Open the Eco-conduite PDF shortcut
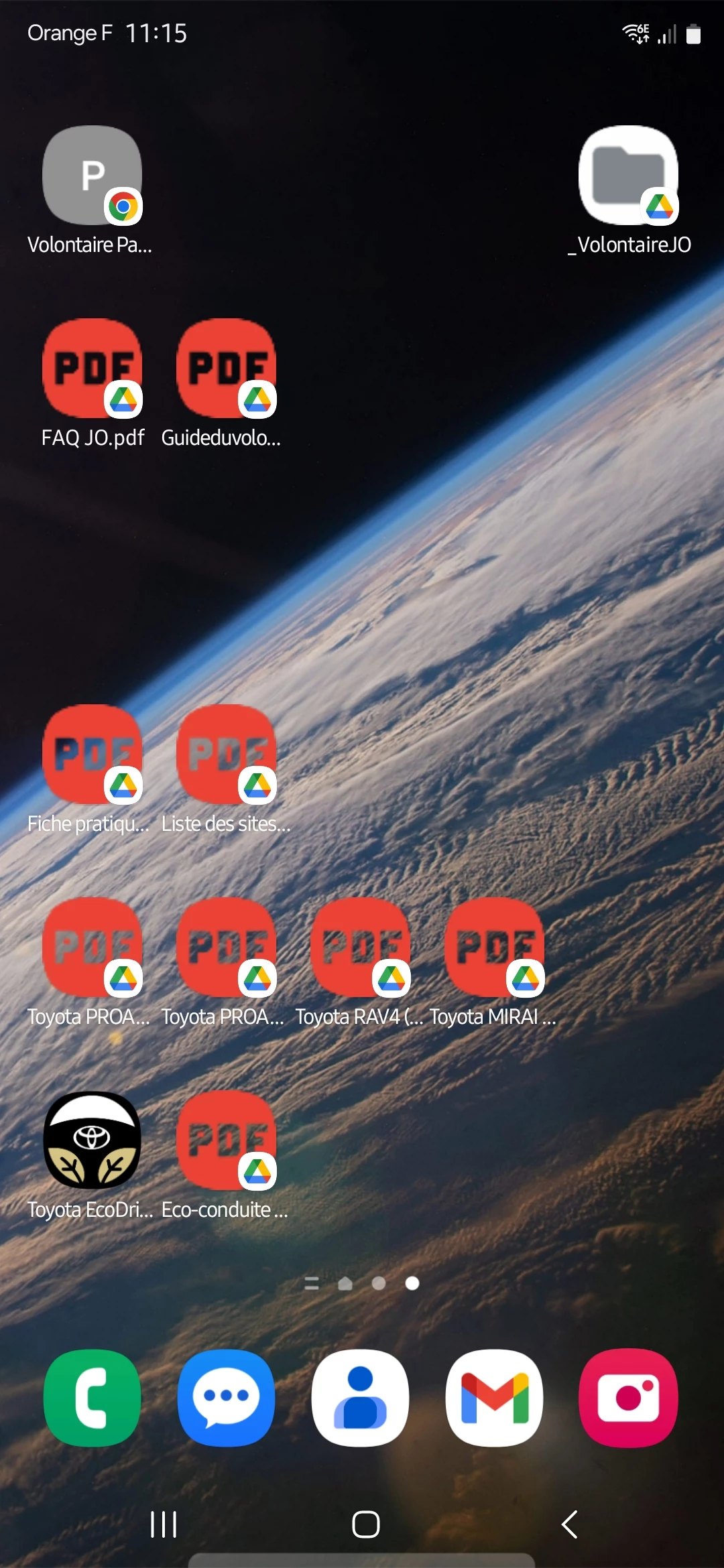The width and height of the screenshot is (724, 1568). pyautogui.click(x=227, y=1140)
